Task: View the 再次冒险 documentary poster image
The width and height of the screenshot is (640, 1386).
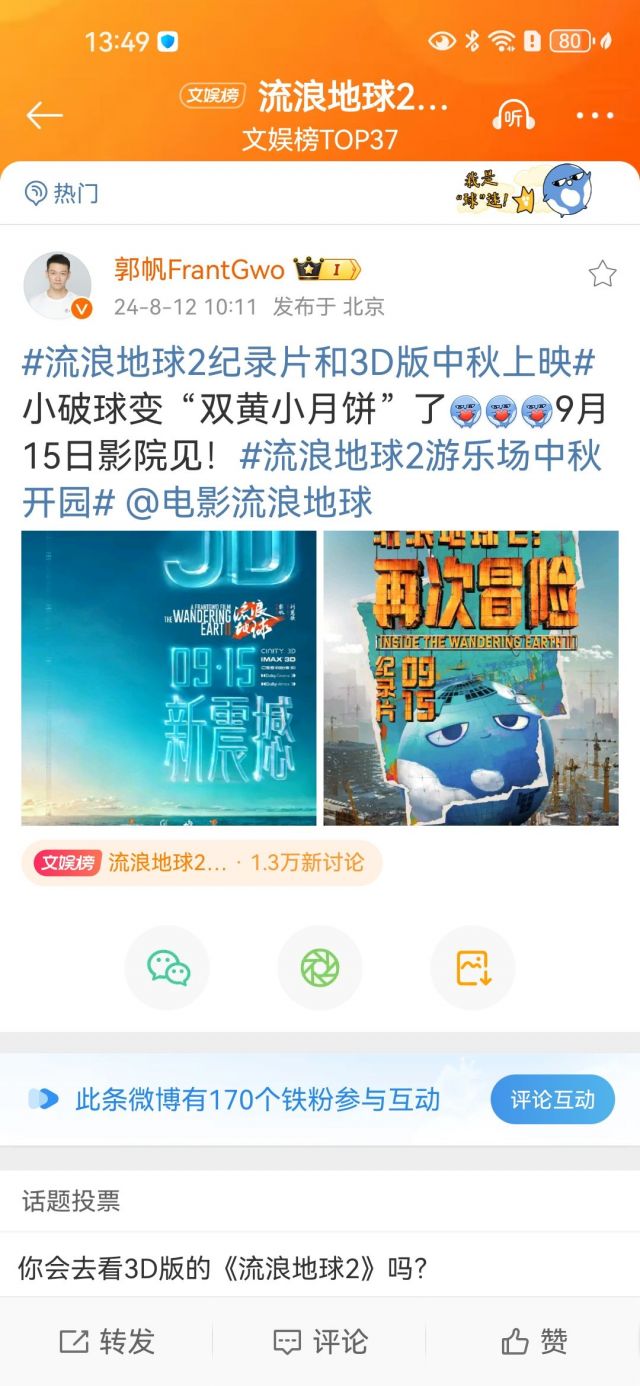Action: (x=470, y=678)
